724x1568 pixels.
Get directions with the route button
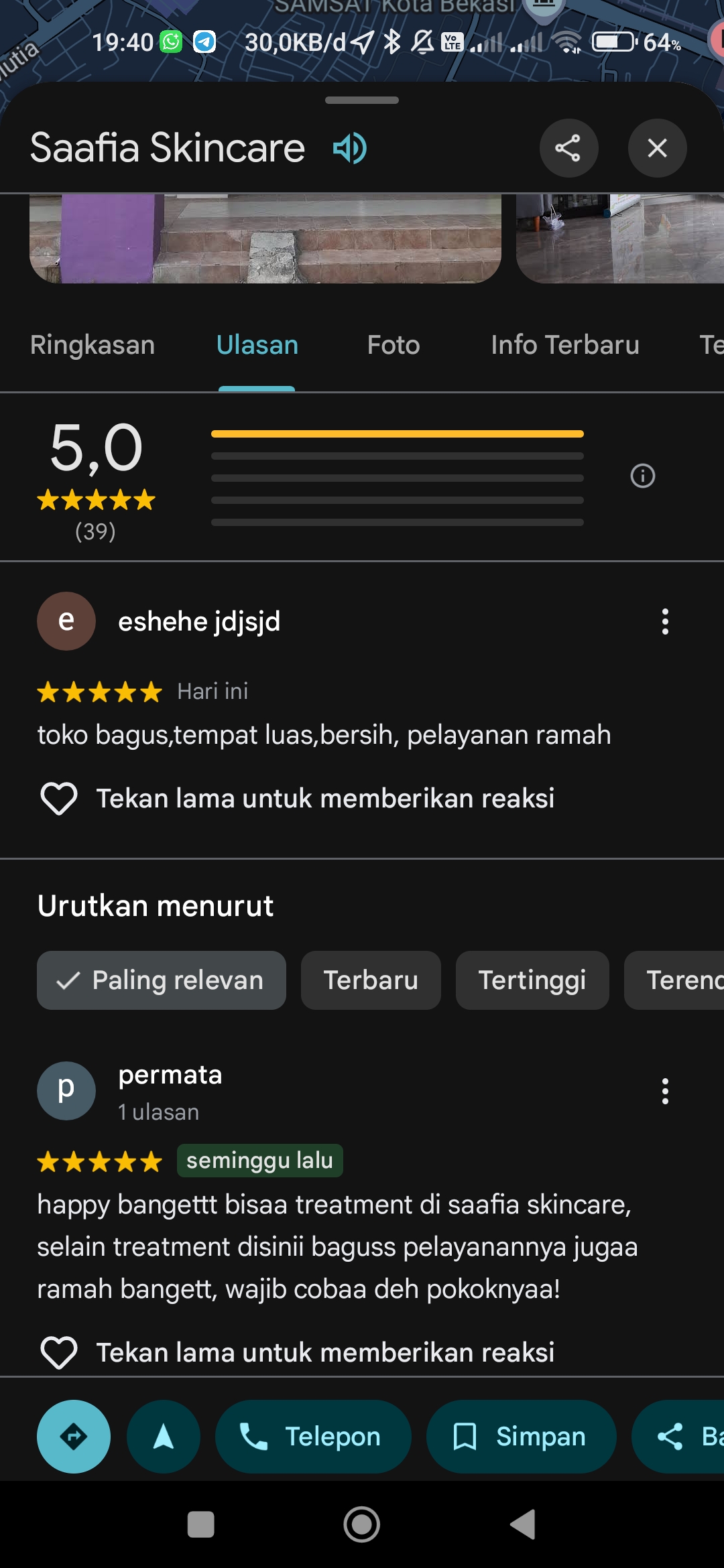coord(74,1437)
